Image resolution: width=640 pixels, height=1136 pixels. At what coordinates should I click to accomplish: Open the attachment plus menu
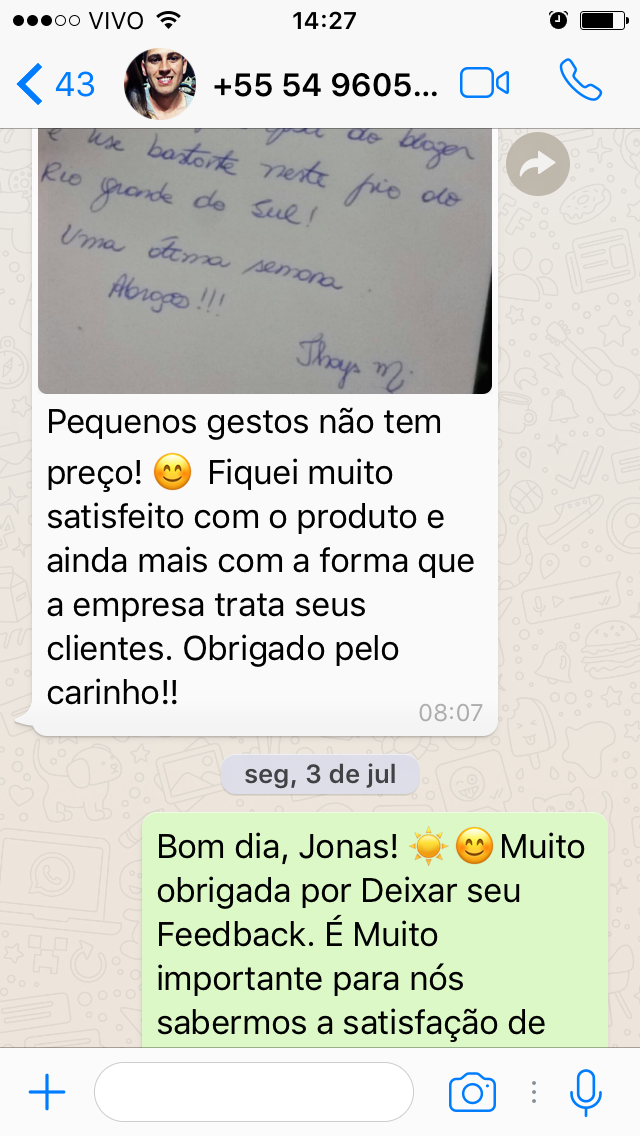tap(46, 1092)
